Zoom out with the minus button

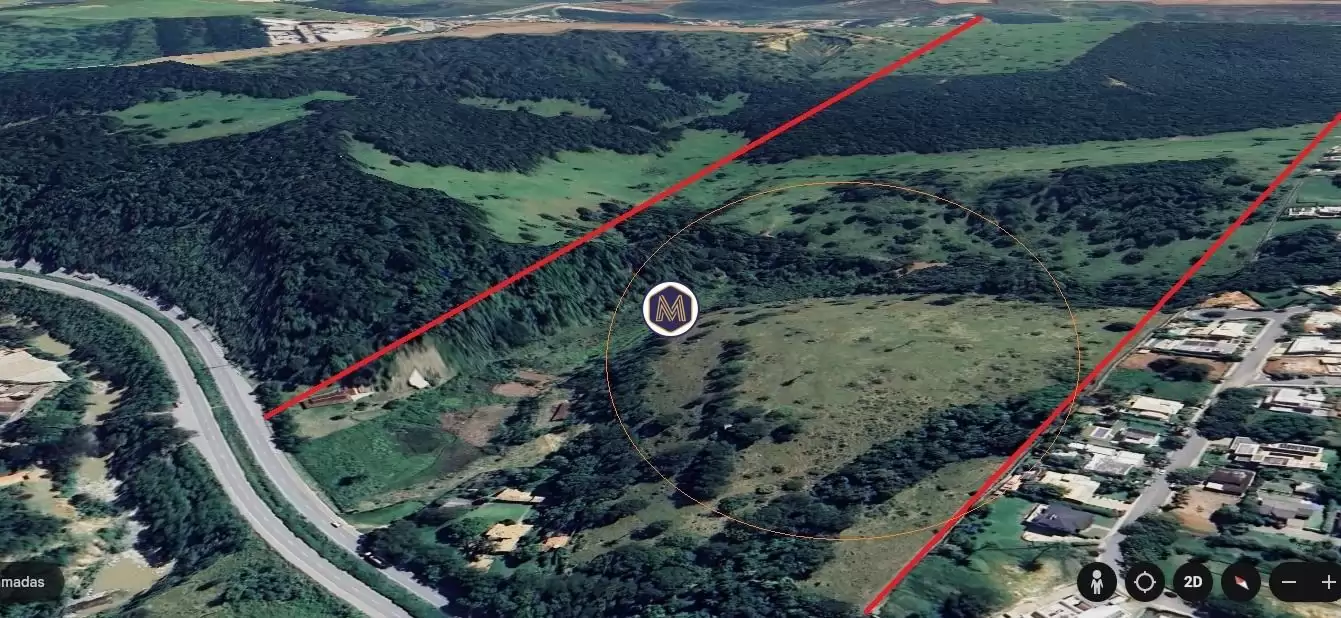(1290, 581)
